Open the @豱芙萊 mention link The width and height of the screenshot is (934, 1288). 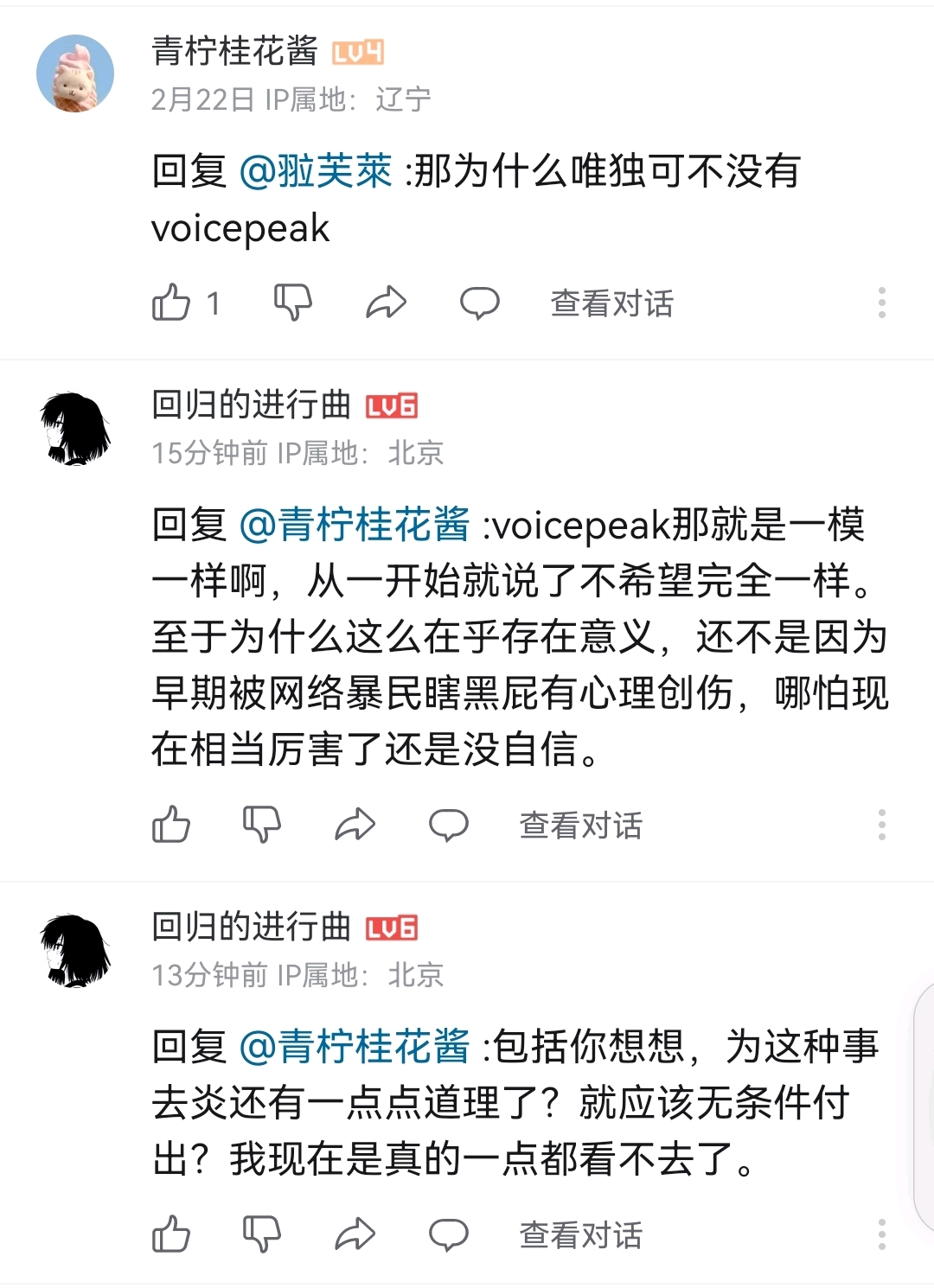tap(315, 170)
